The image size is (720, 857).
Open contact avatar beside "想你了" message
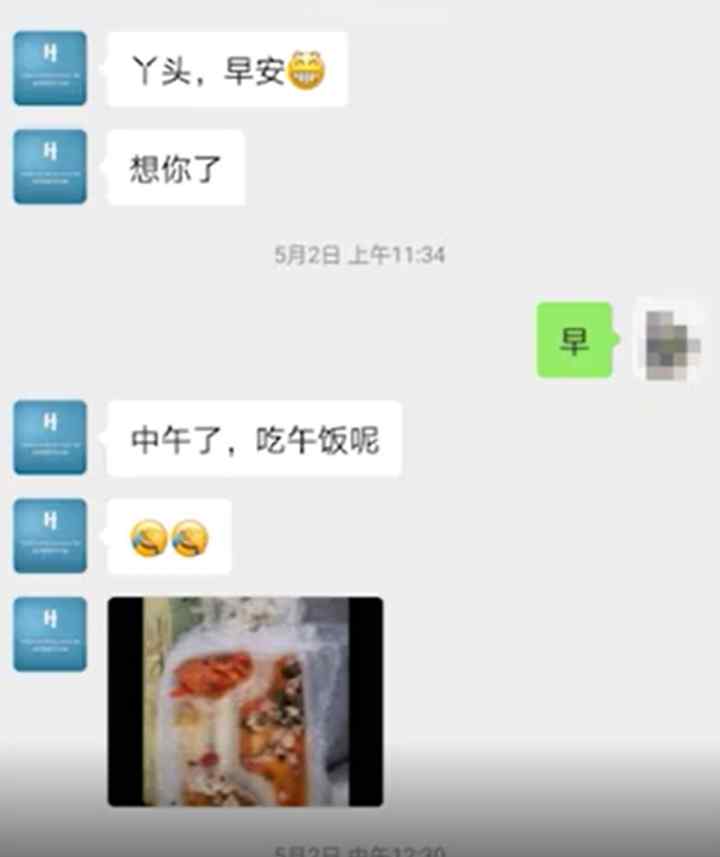[50, 167]
